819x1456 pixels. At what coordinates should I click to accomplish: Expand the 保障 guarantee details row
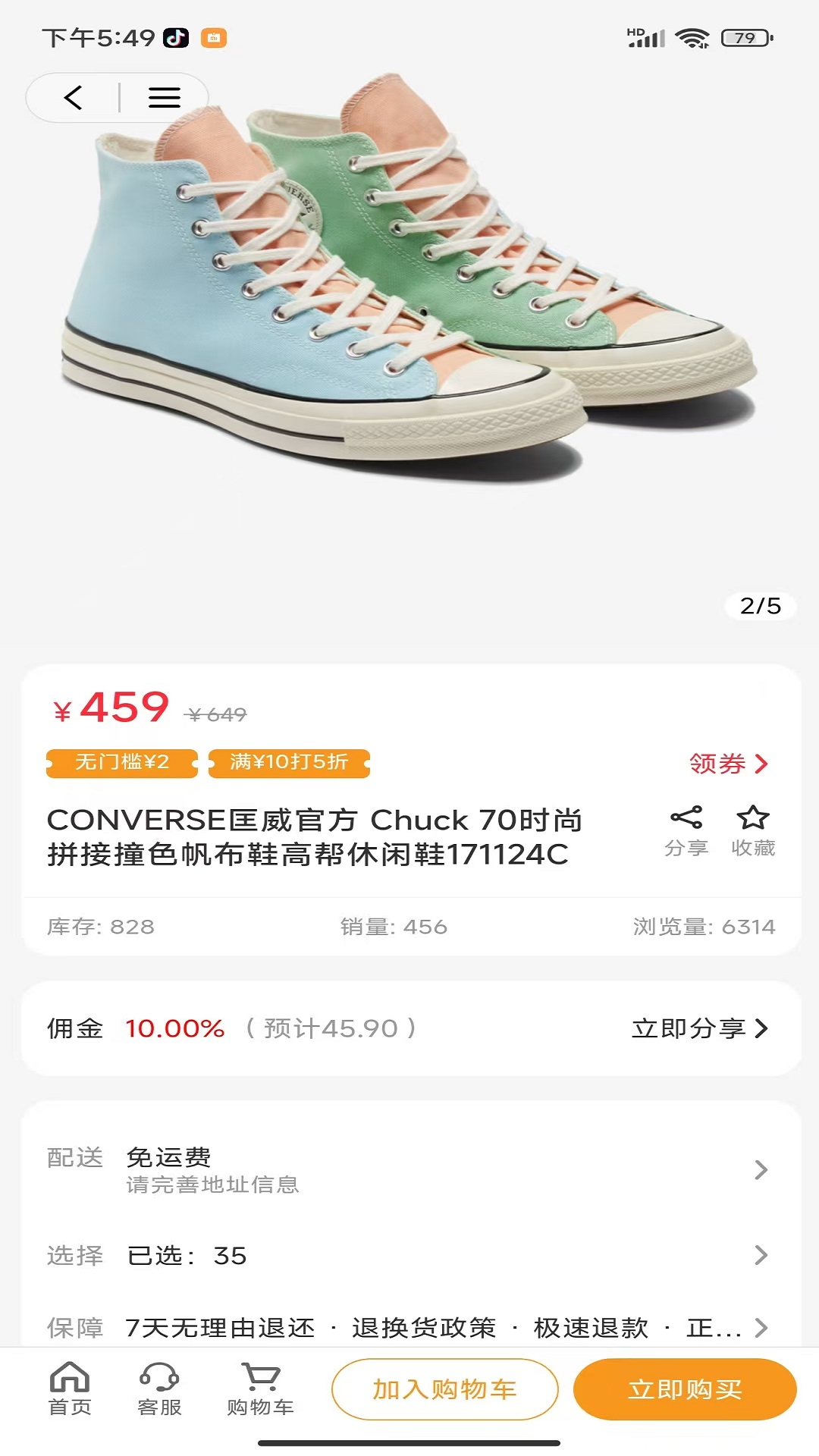(x=409, y=1327)
